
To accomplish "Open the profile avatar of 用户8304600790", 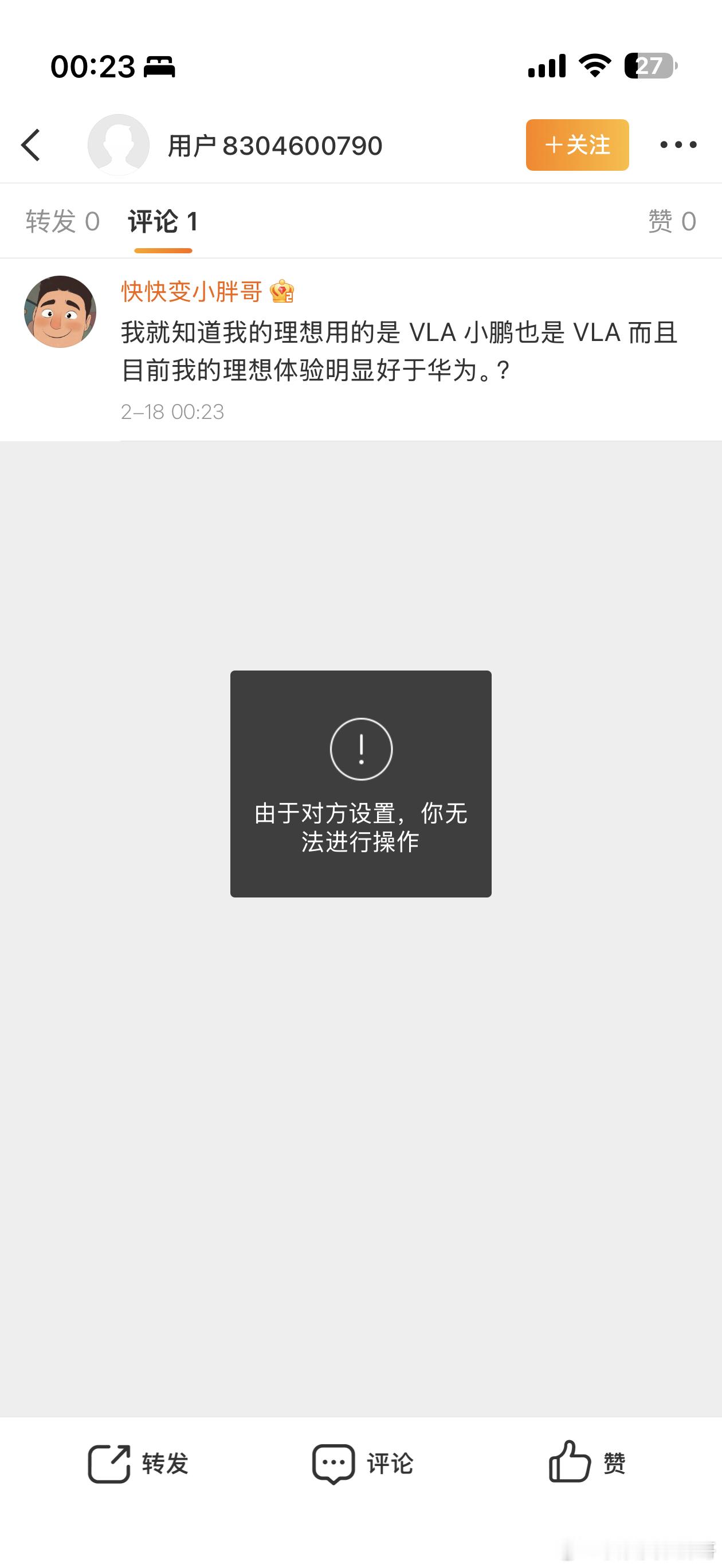I will 120,145.
